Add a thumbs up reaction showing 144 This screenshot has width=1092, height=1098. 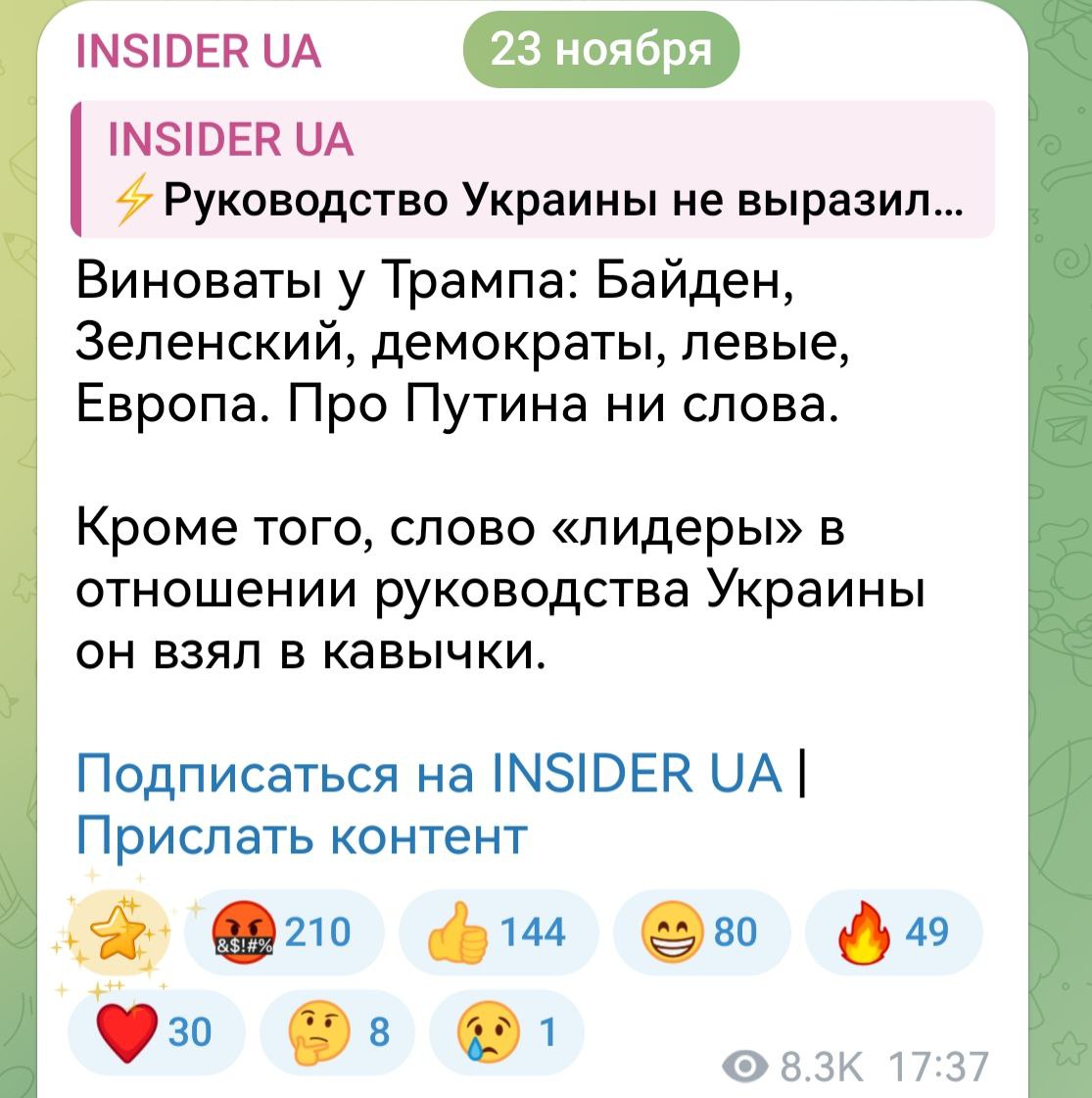tap(498, 931)
